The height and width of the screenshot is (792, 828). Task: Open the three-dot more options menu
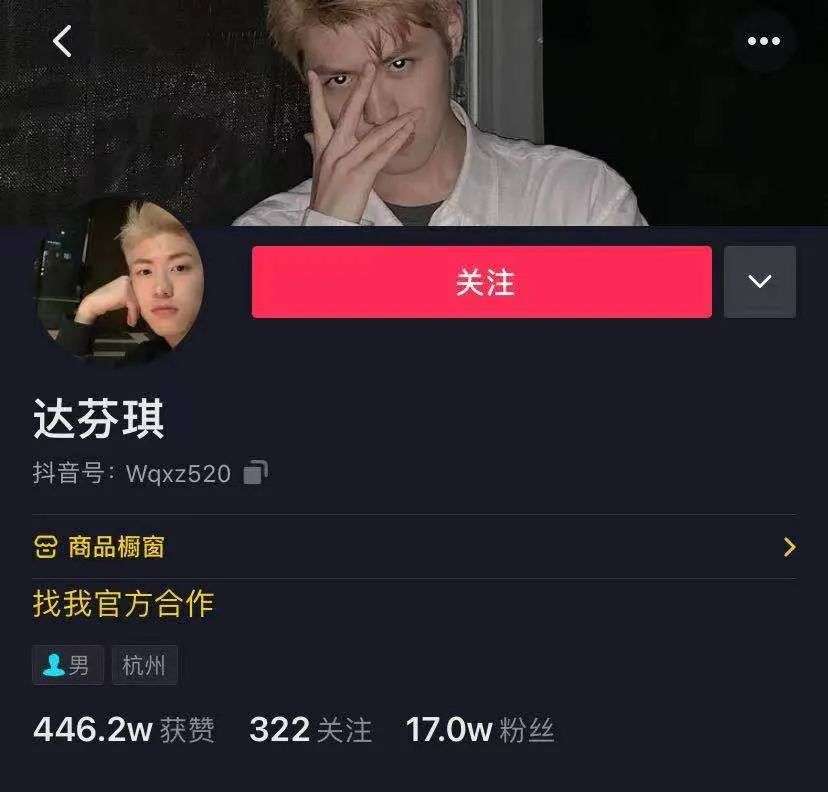[763, 41]
